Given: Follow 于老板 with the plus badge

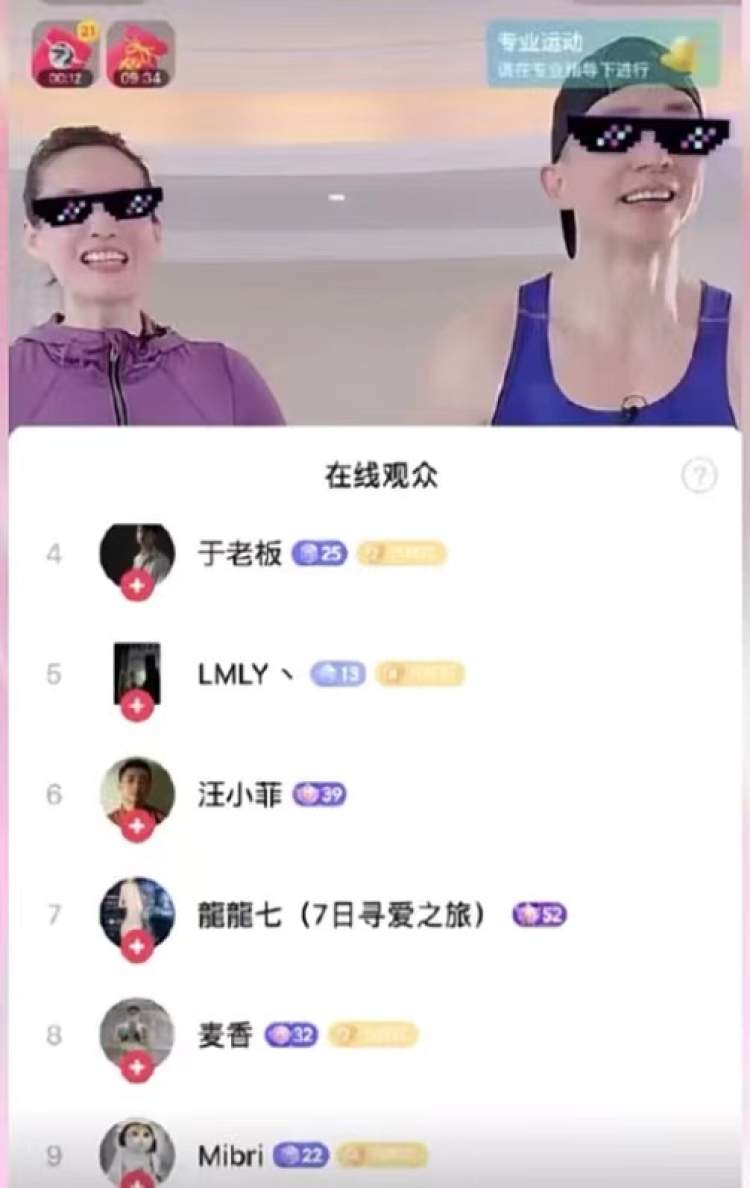Looking at the screenshot, I should point(137,586).
